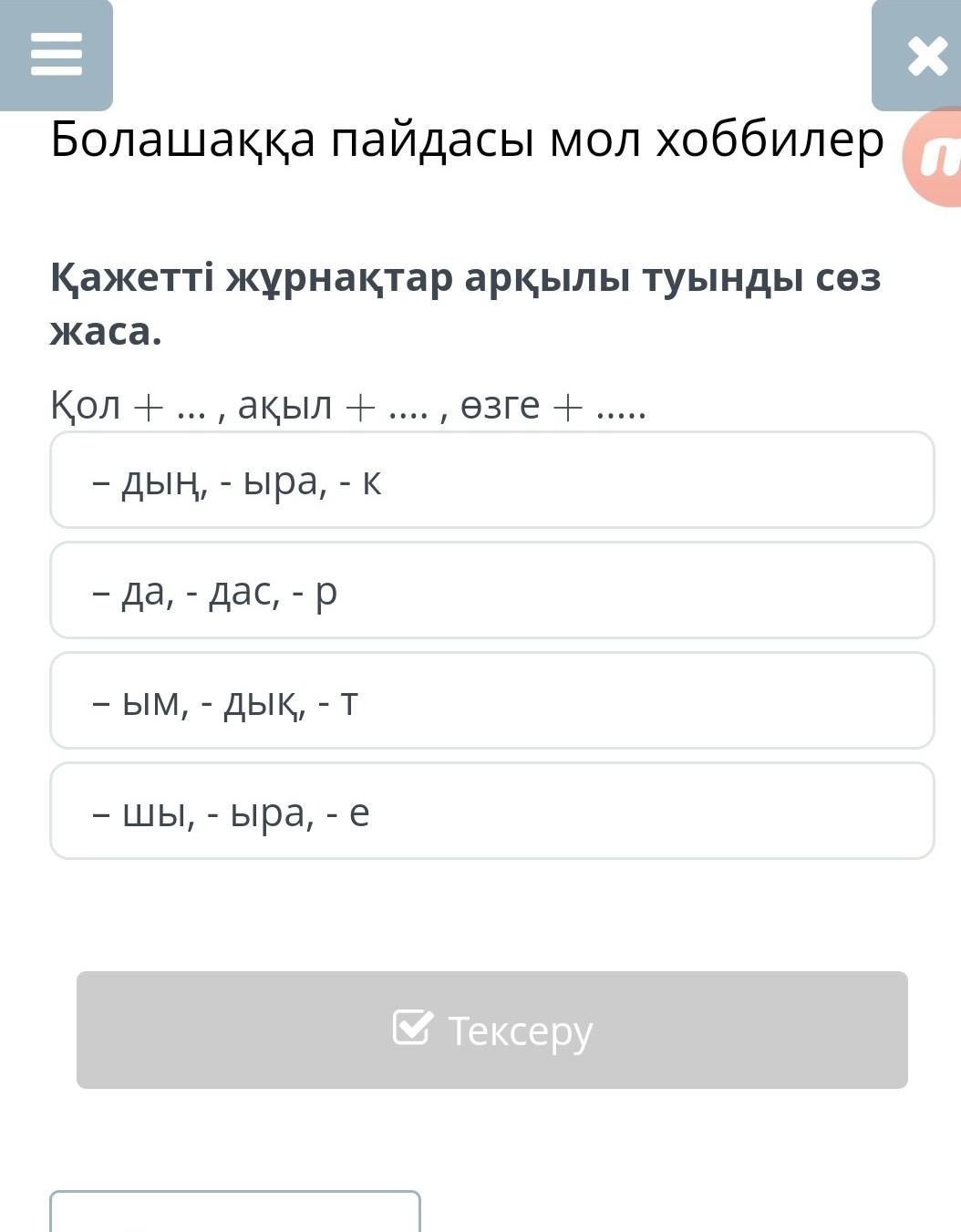This screenshot has width=961, height=1232.
Task: Open the round orange floating icon
Action: click(936, 157)
